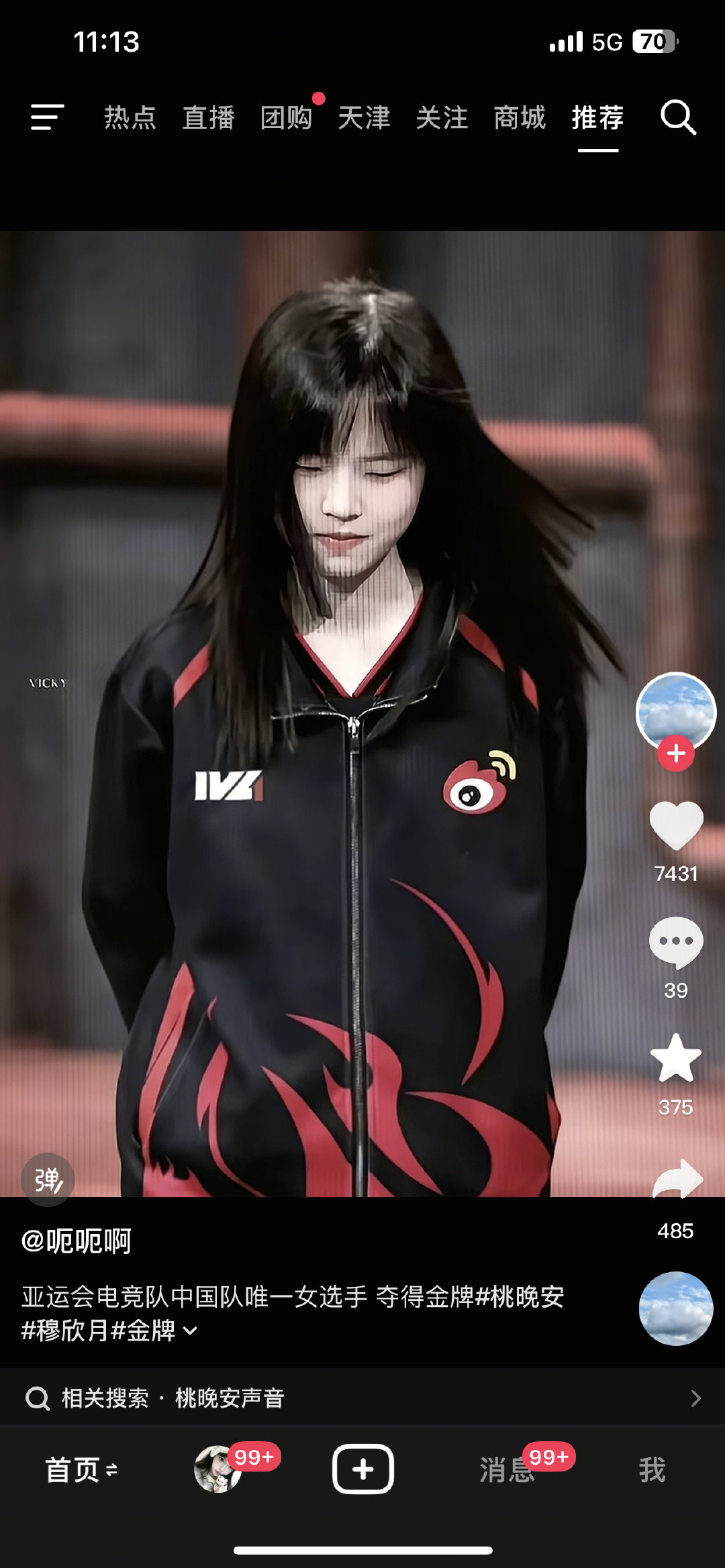Image resolution: width=725 pixels, height=1568 pixels.
Task: Toggle the 弹 danmaku button
Action: tap(48, 1180)
